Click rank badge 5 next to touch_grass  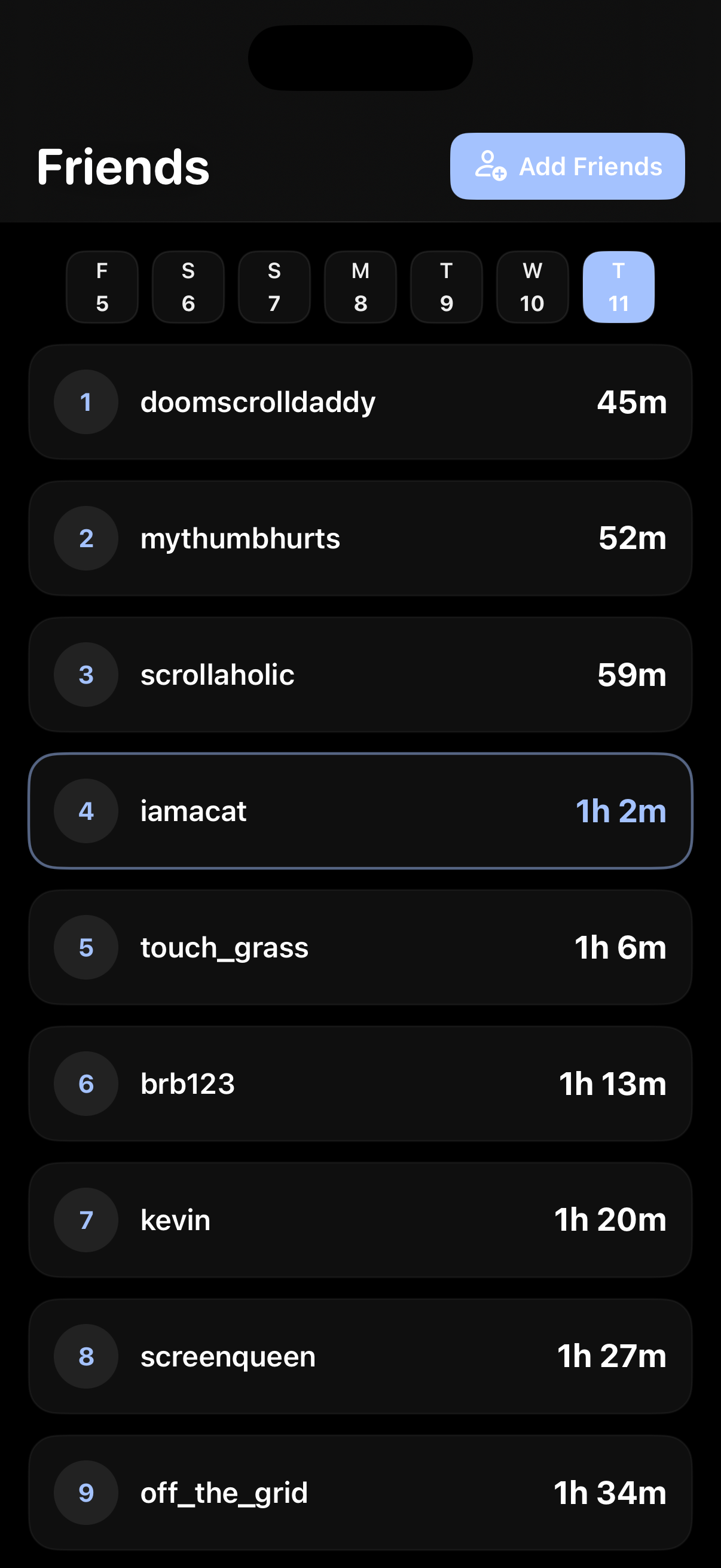pyautogui.click(x=85, y=947)
